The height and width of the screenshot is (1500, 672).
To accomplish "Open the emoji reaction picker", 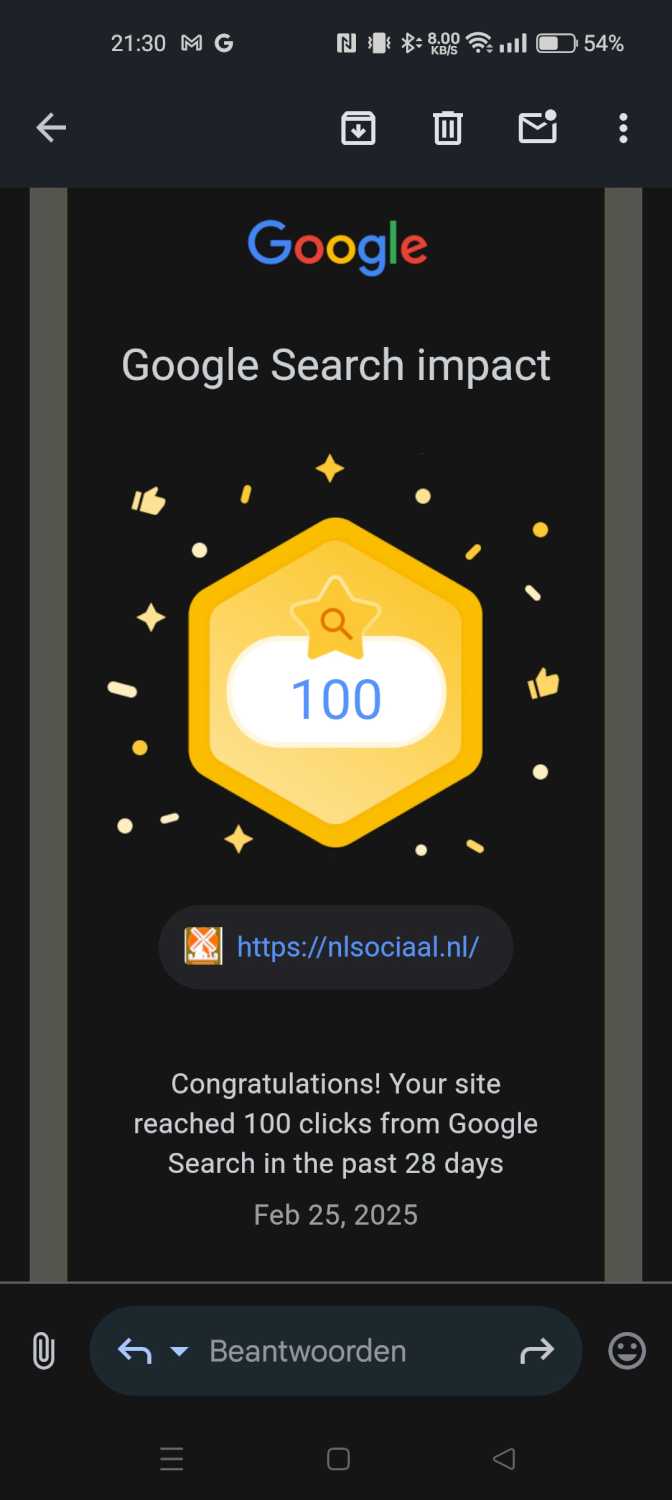I will 627,1351.
